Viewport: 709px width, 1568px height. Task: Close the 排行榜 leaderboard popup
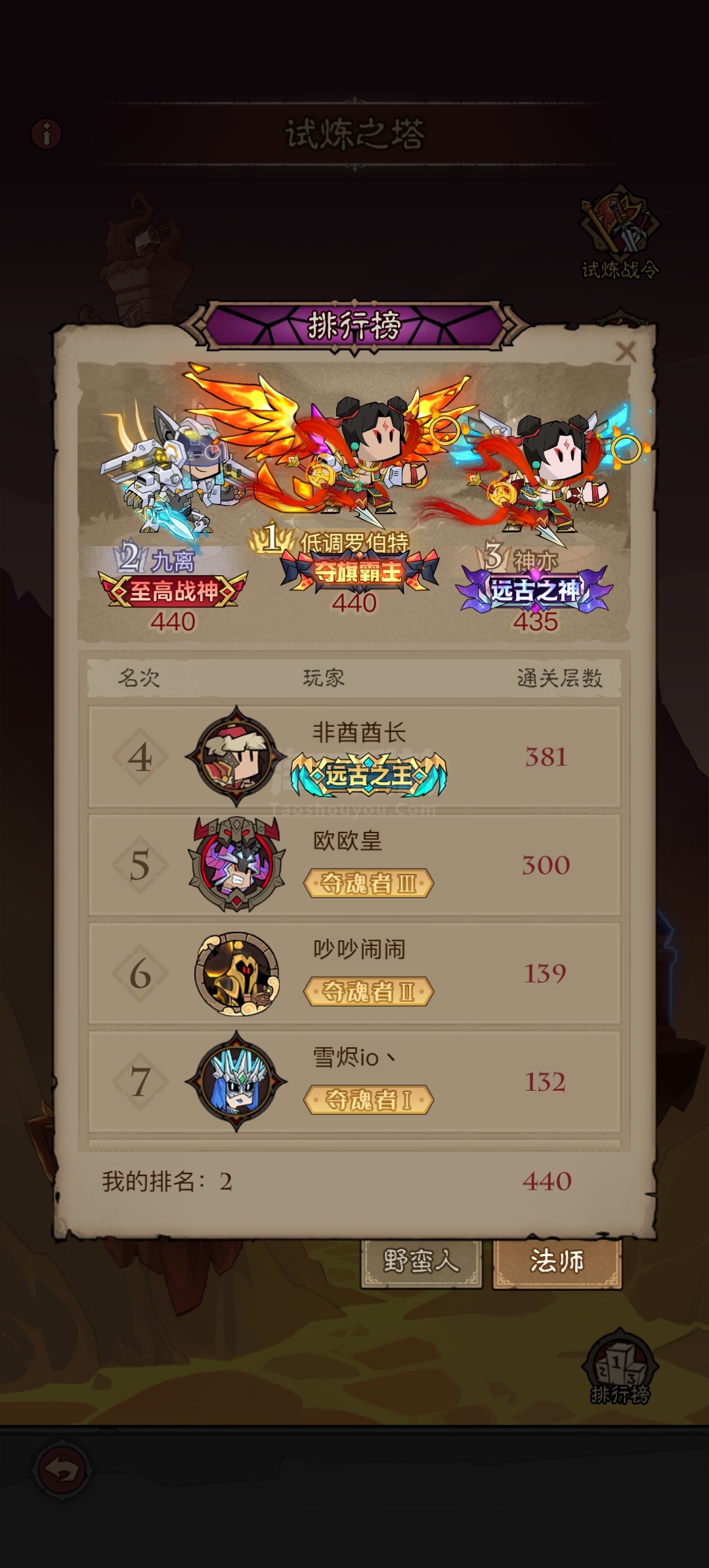[626, 351]
